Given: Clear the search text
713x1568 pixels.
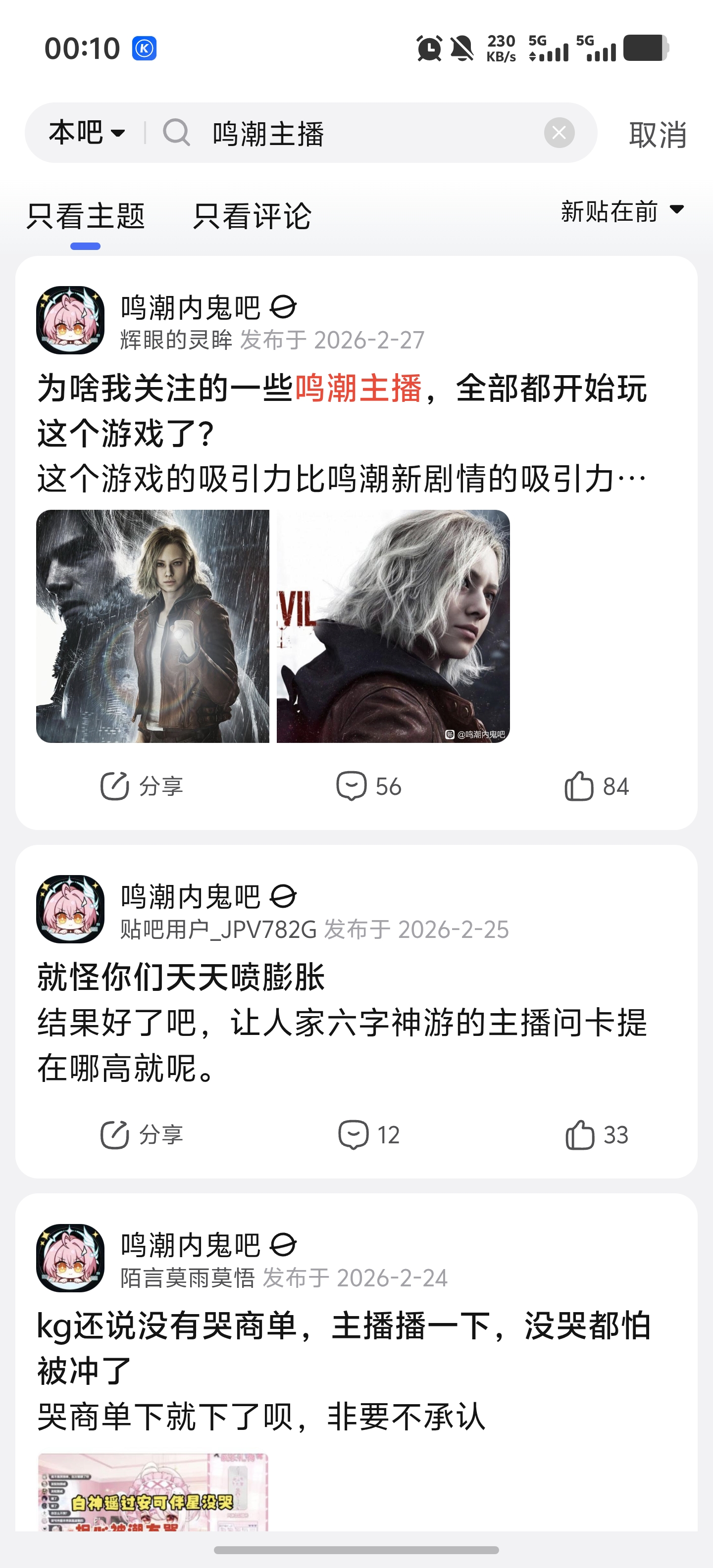Looking at the screenshot, I should click(x=559, y=133).
